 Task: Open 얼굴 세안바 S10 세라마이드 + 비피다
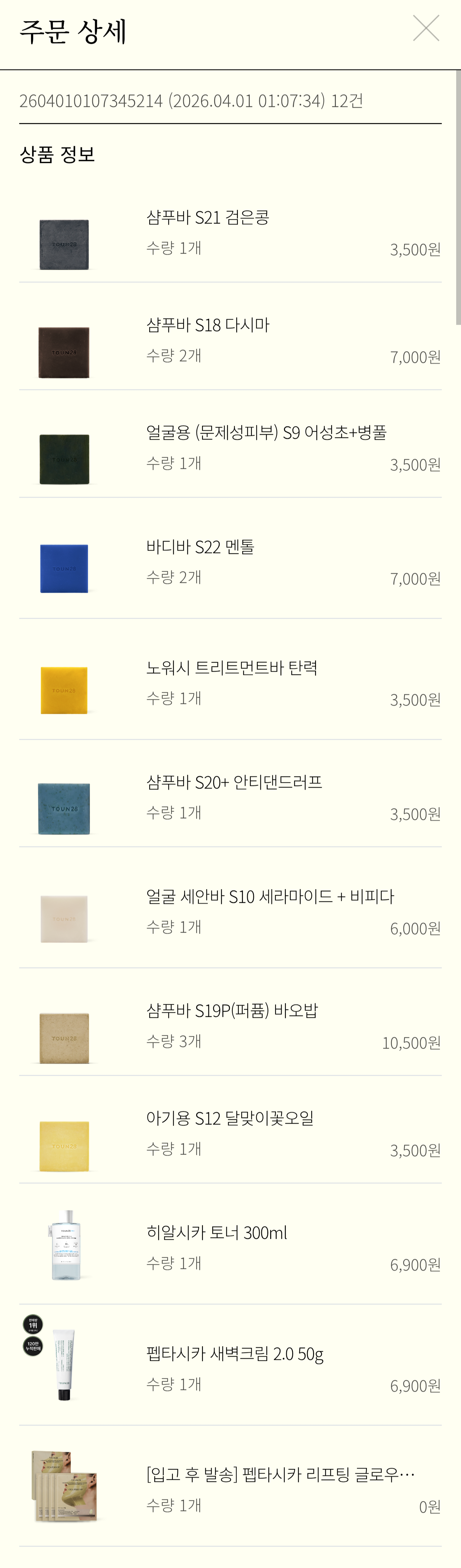pyautogui.click(x=270, y=897)
